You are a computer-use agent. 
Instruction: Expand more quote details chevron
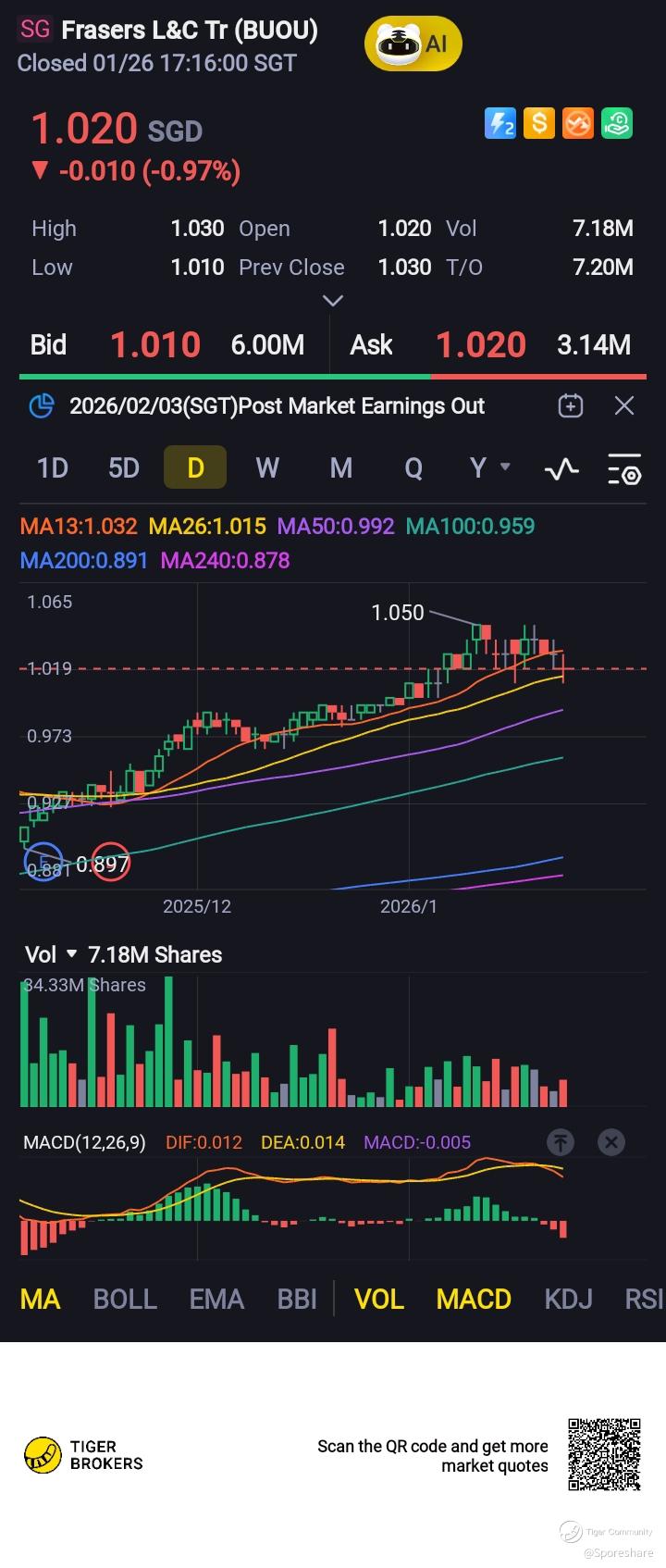(x=332, y=301)
